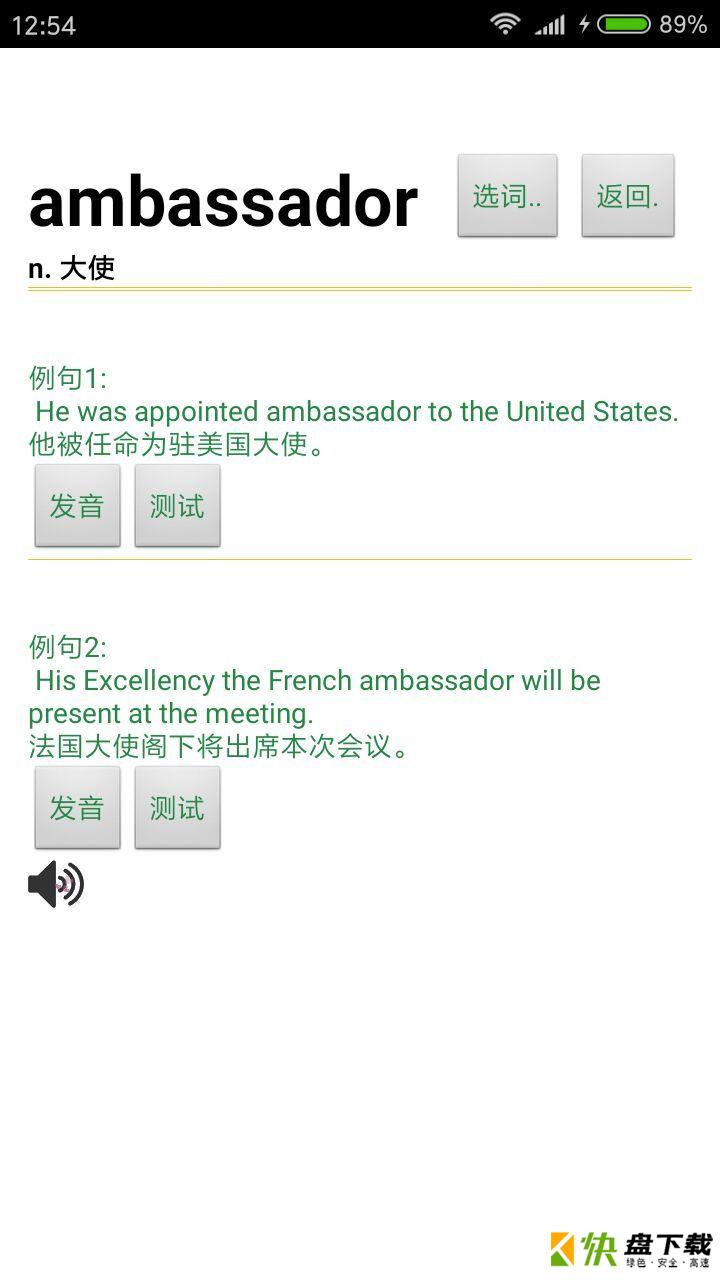Start the 测试 quiz for example sentence 1
Image resolution: width=720 pixels, height=1280 pixels.
pyautogui.click(x=177, y=506)
